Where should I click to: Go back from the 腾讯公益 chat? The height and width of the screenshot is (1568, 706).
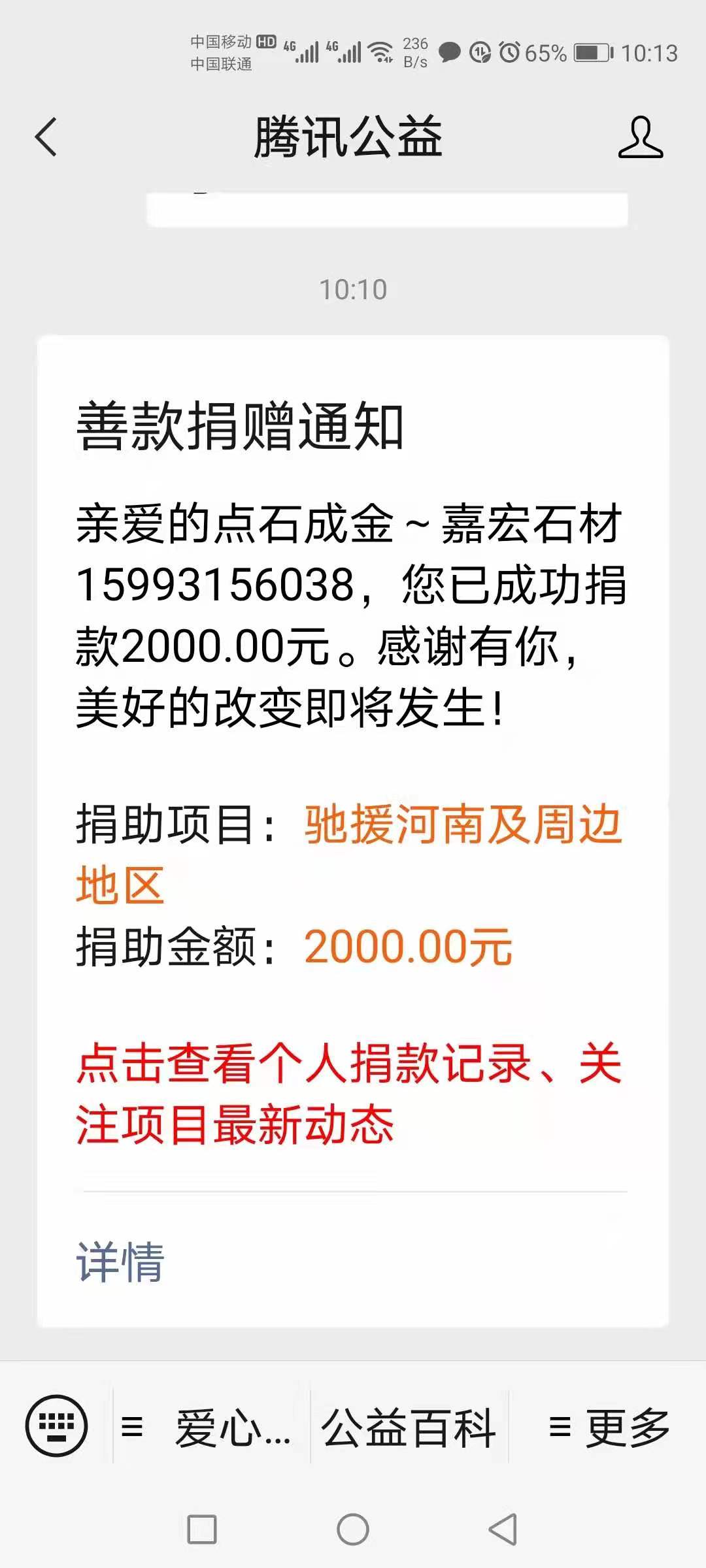click(x=46, y=137)
